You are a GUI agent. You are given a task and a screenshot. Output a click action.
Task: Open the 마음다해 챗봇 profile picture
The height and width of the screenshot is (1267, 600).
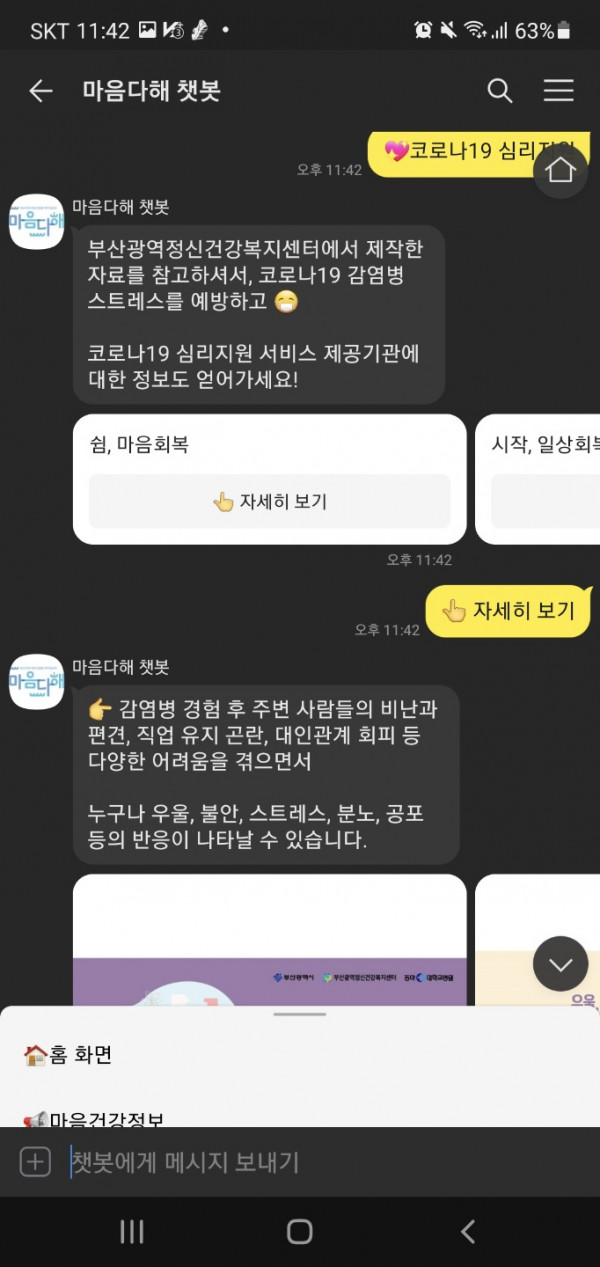(x=37, y=221)
